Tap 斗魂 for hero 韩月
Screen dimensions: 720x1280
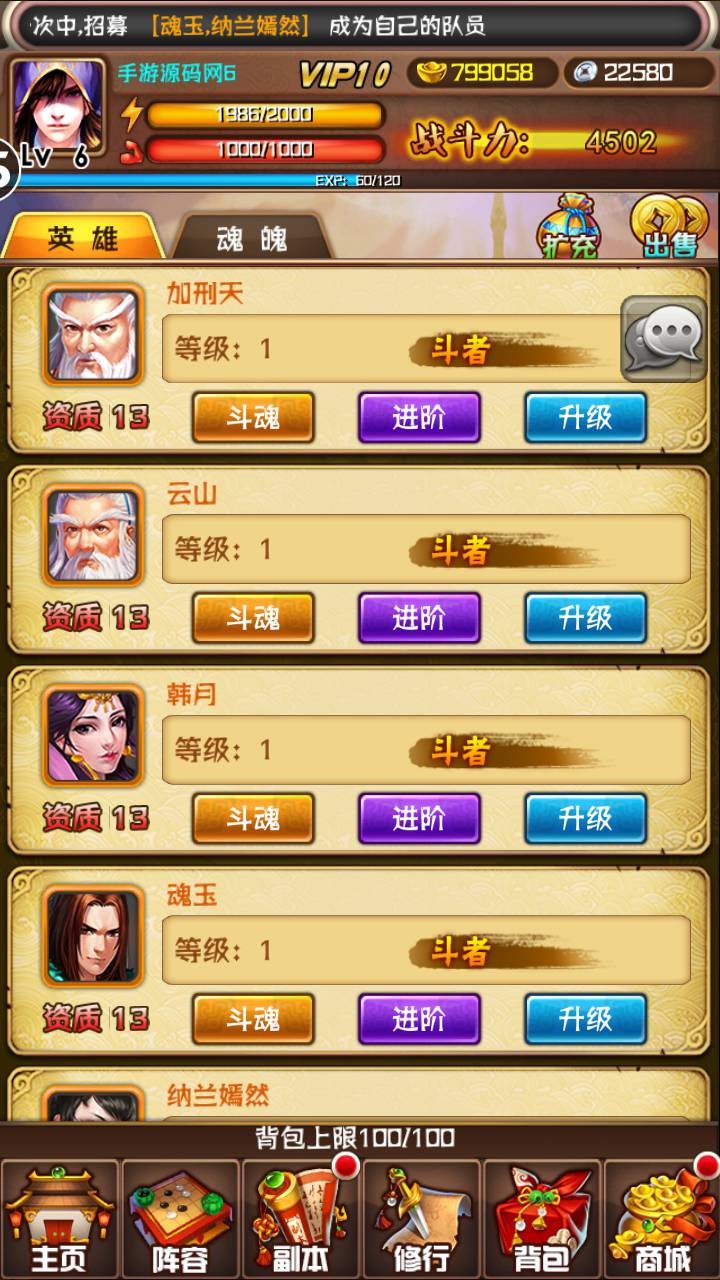(253, 819)
